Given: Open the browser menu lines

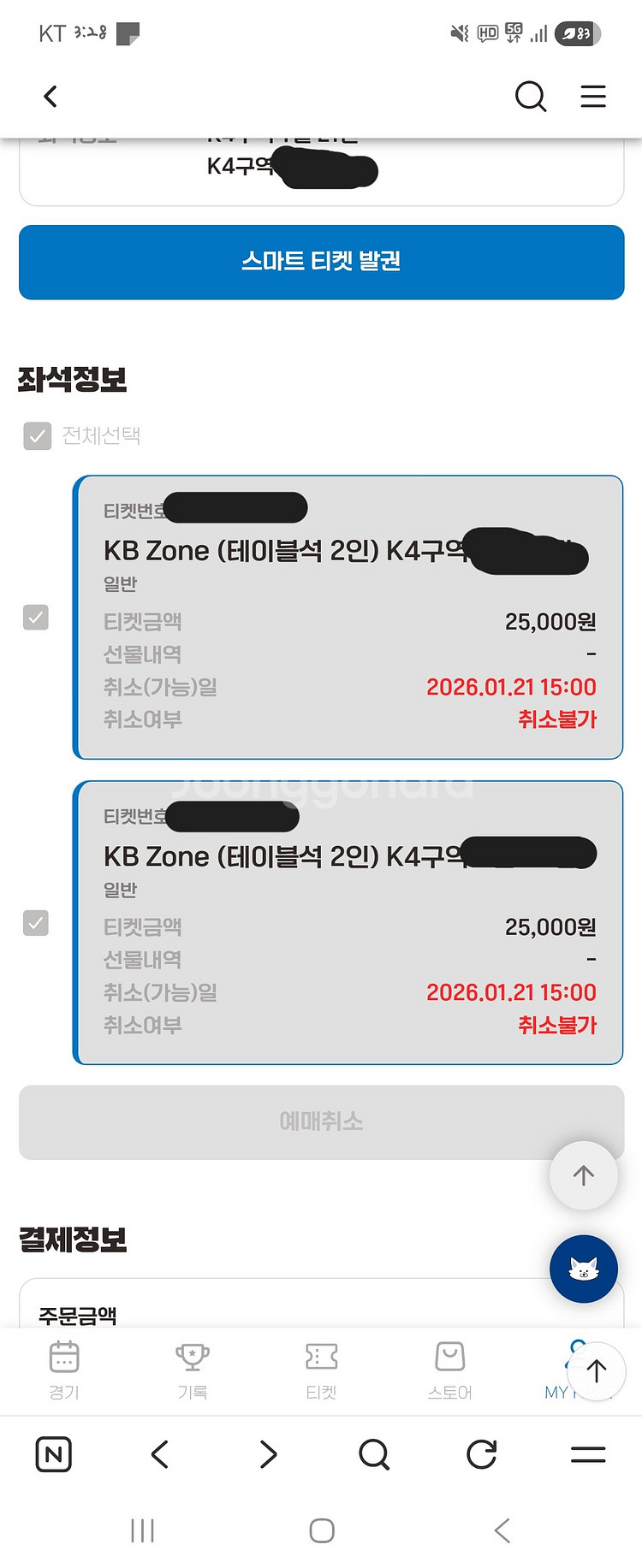Looking at the screenshot, I should (x=588, y=1454).
